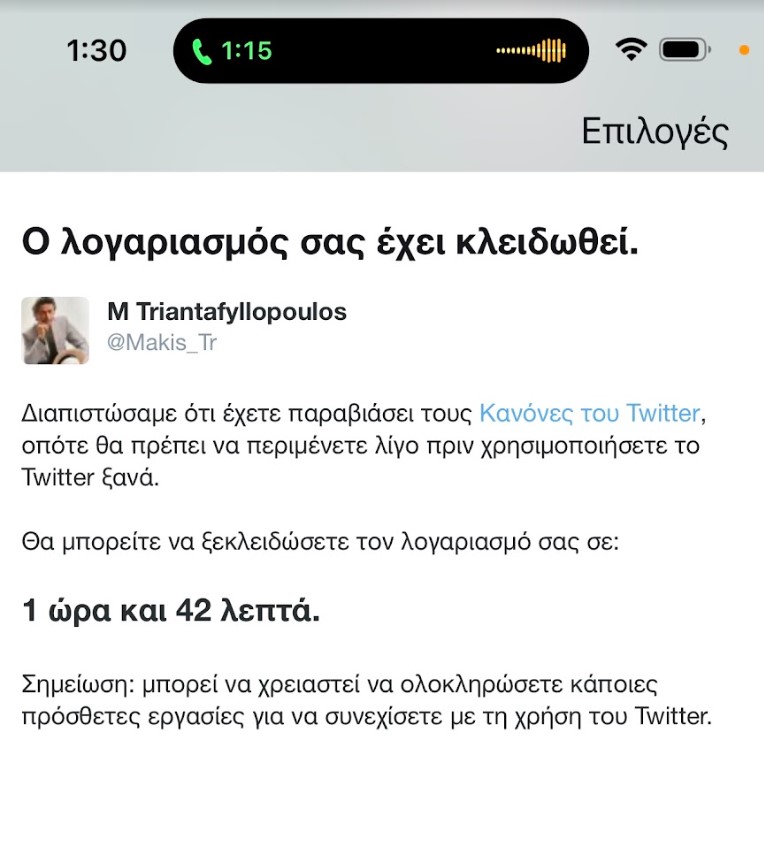Screen dimensions: 764x854
Task: Open the Κανόνες του Twitter link
Action: click(589, 412)
